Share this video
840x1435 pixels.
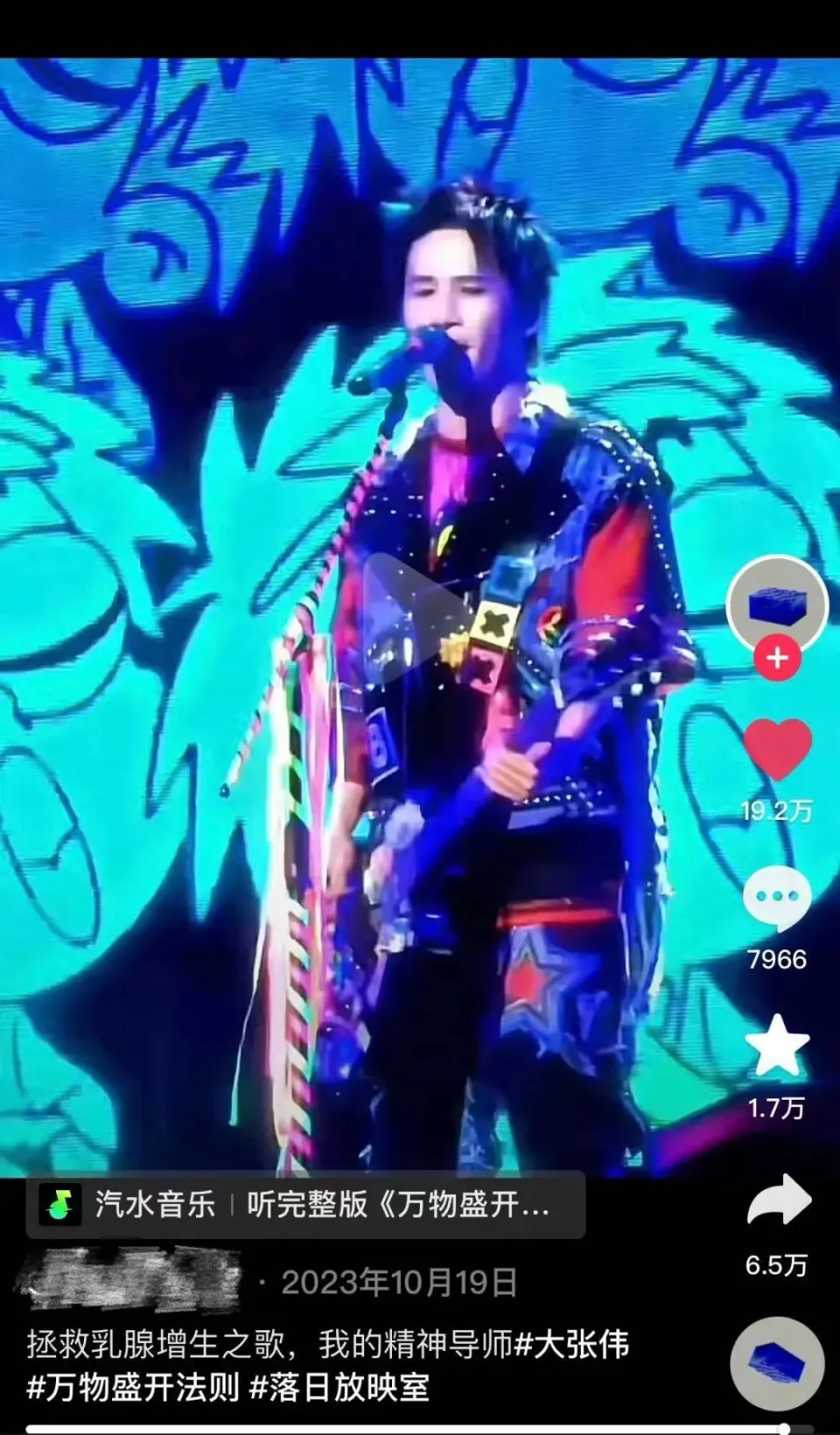coord(777,1200)
